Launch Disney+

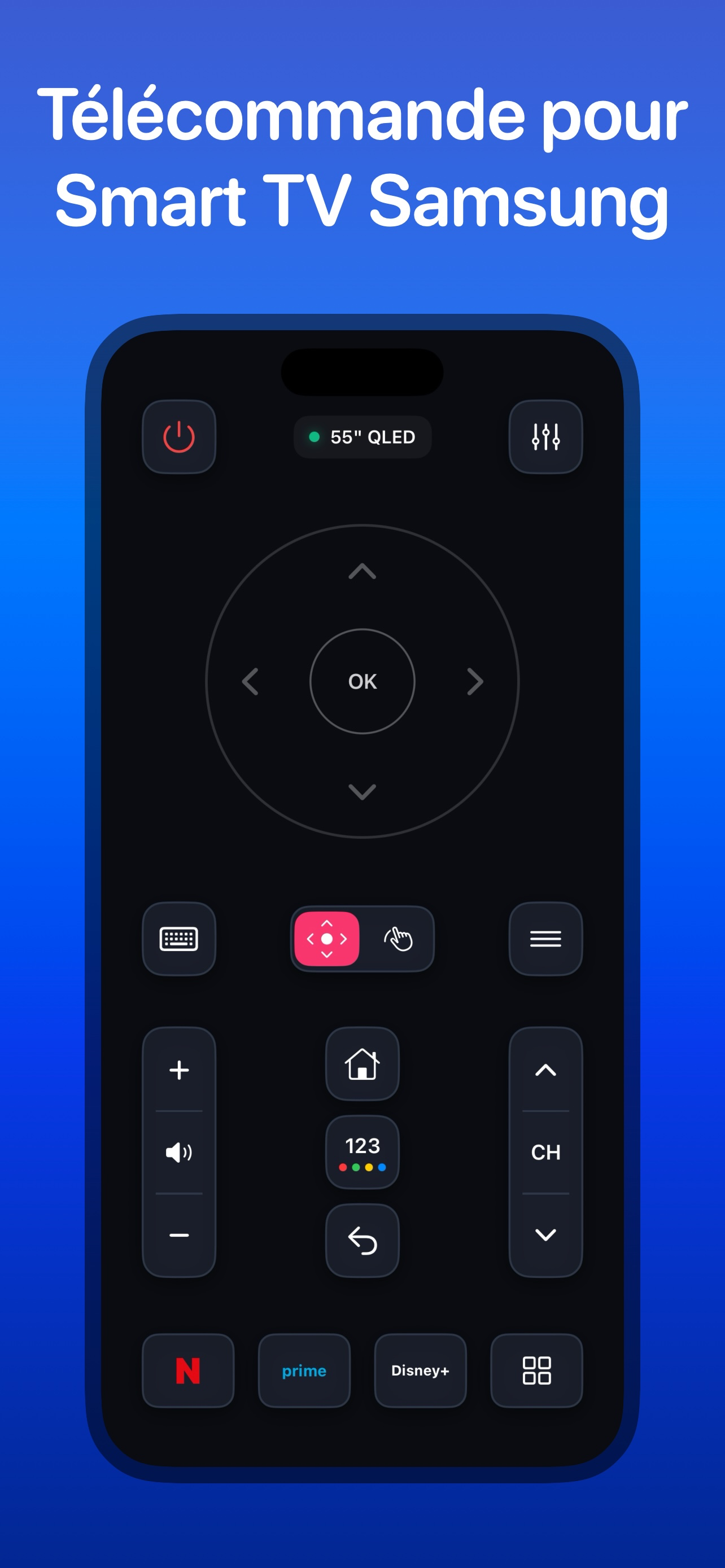pyautogui.click(x=421, y=1371)
